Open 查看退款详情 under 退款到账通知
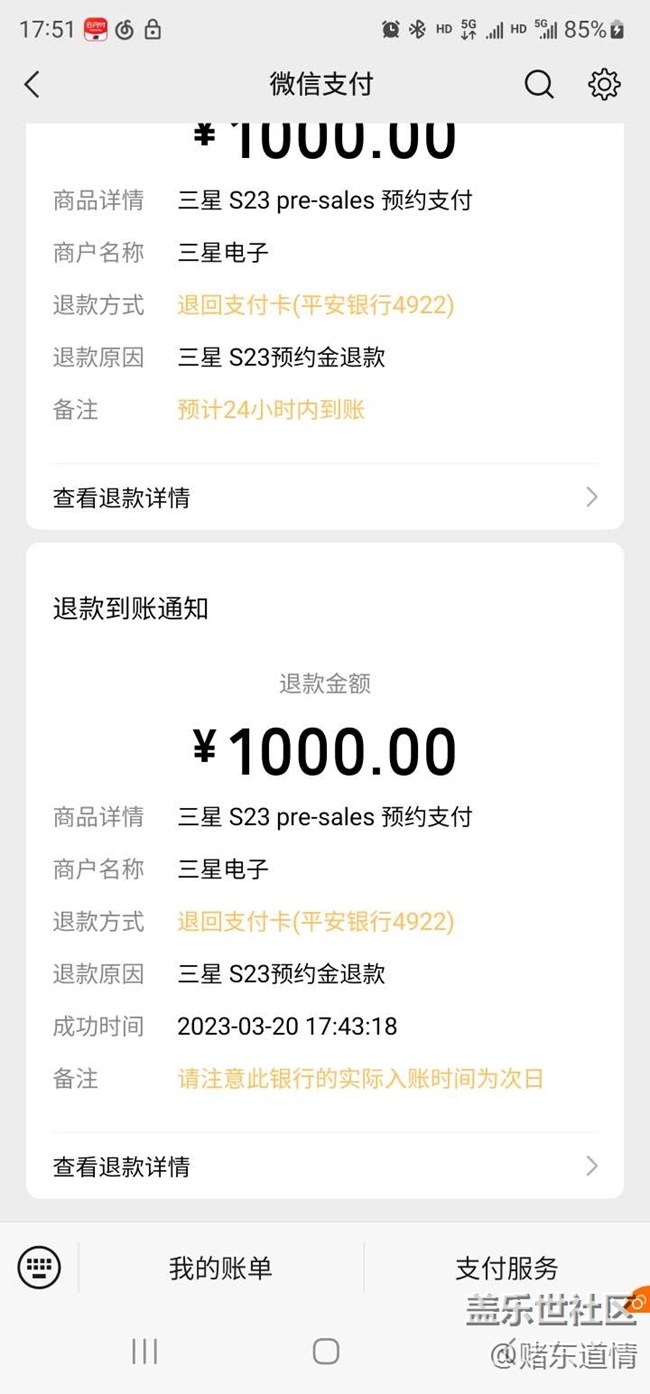This screenshot has height=1394, width=650. click(x=324, y=1166)
